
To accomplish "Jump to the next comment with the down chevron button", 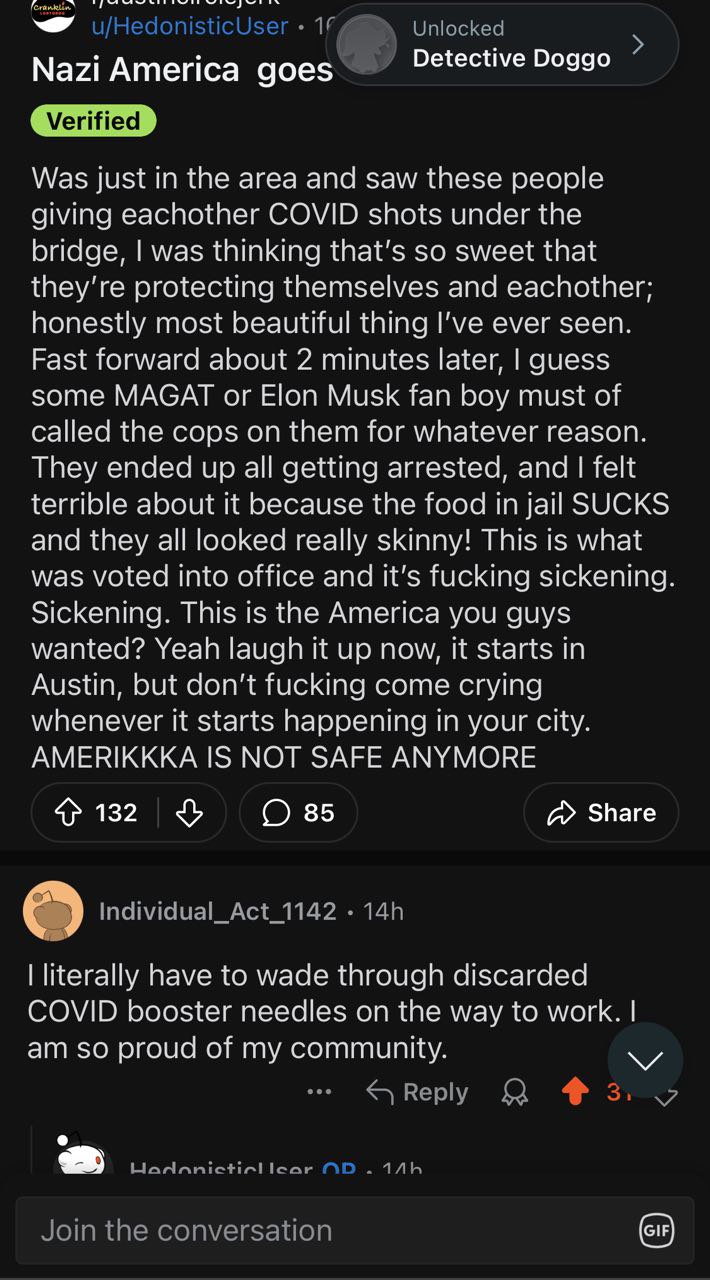I will point(645,1060).
